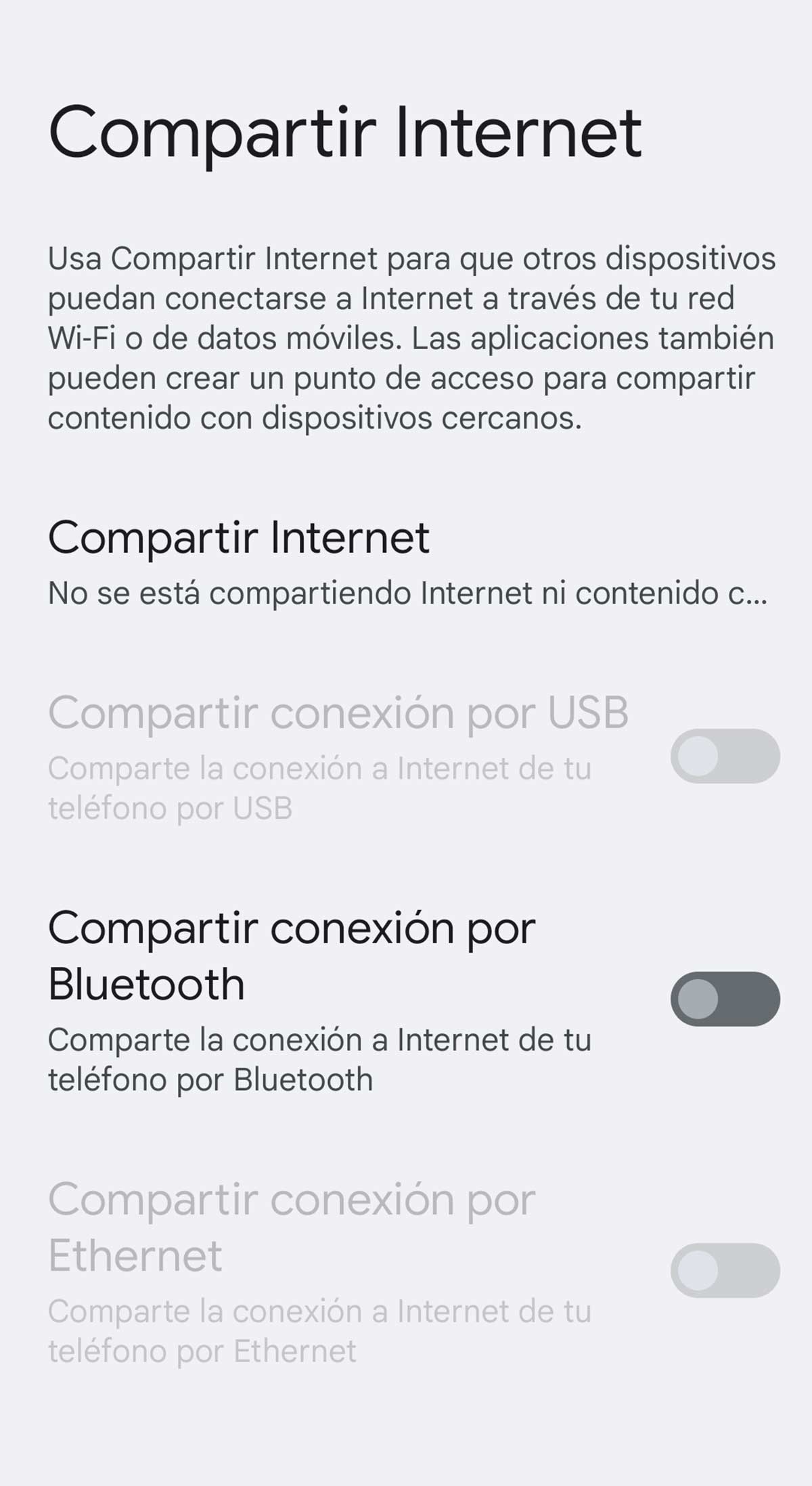Toggle the Compartir conexión por Ethernet switch

(x=725, y=1270)
